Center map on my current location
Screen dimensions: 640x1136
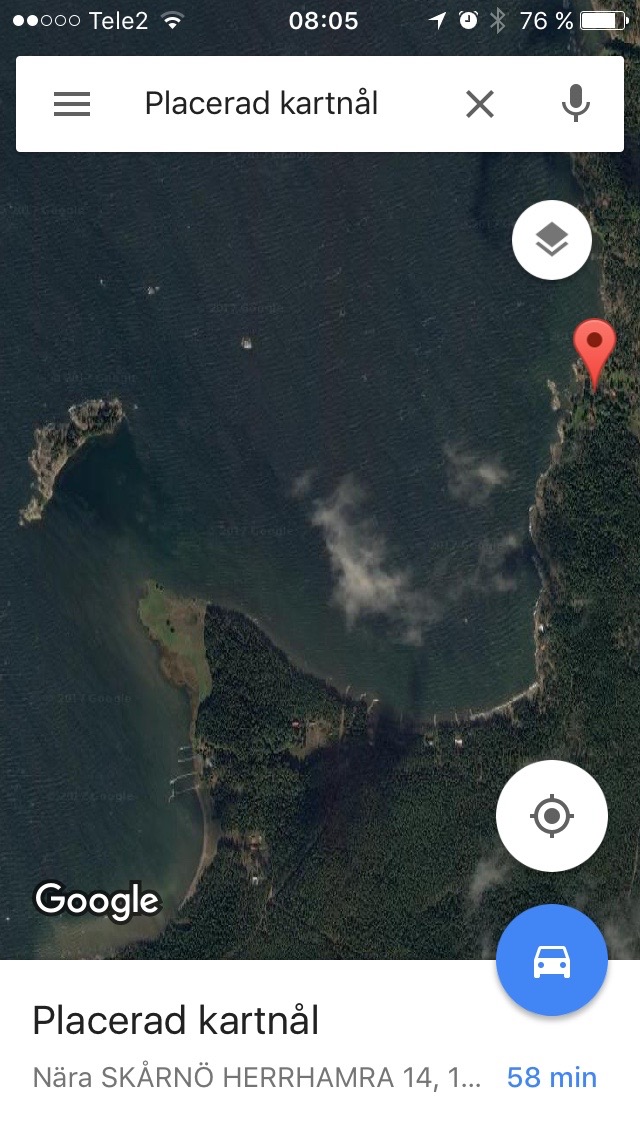551,816
